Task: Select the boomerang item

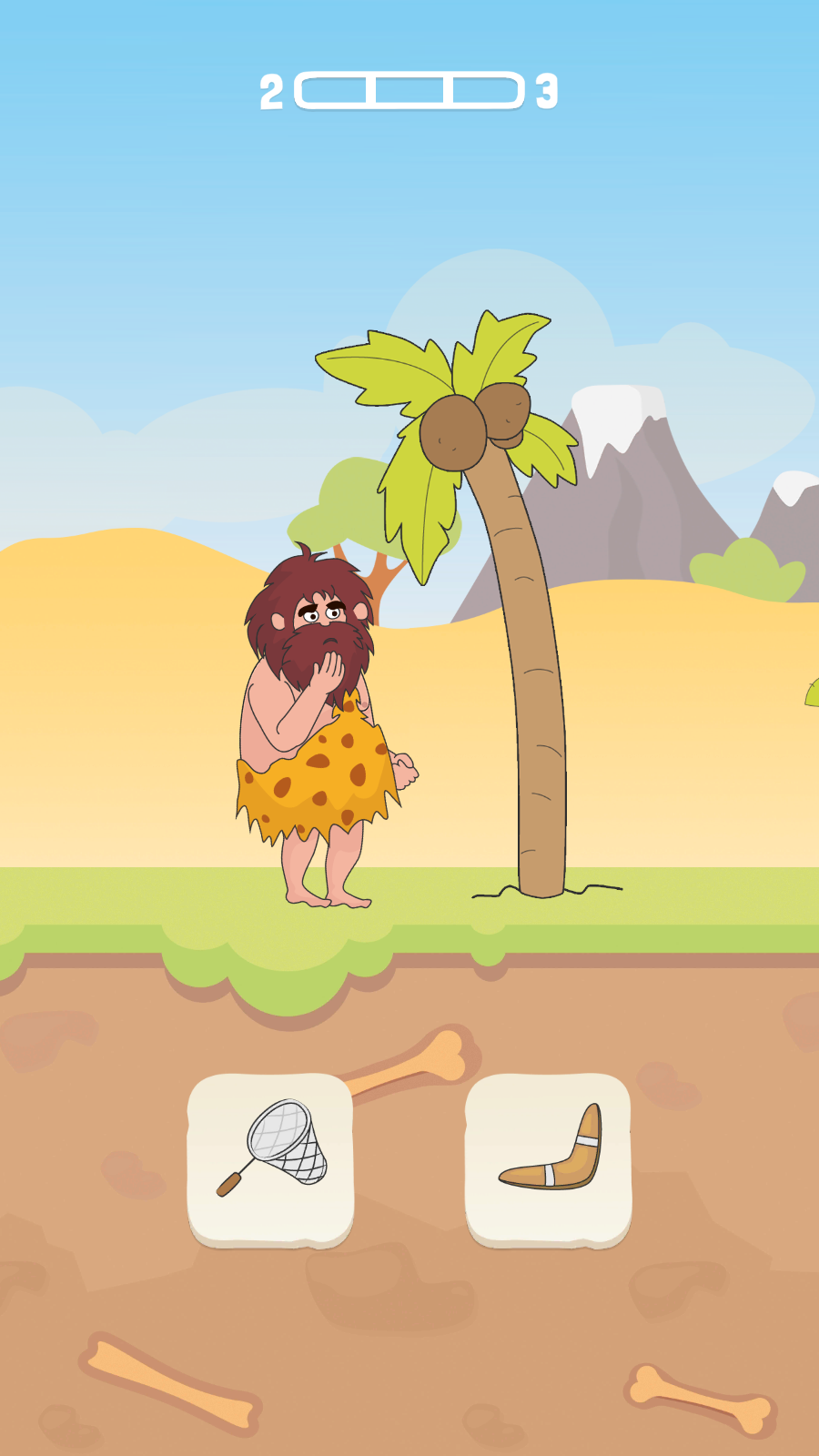Action: pos(548,1158)
